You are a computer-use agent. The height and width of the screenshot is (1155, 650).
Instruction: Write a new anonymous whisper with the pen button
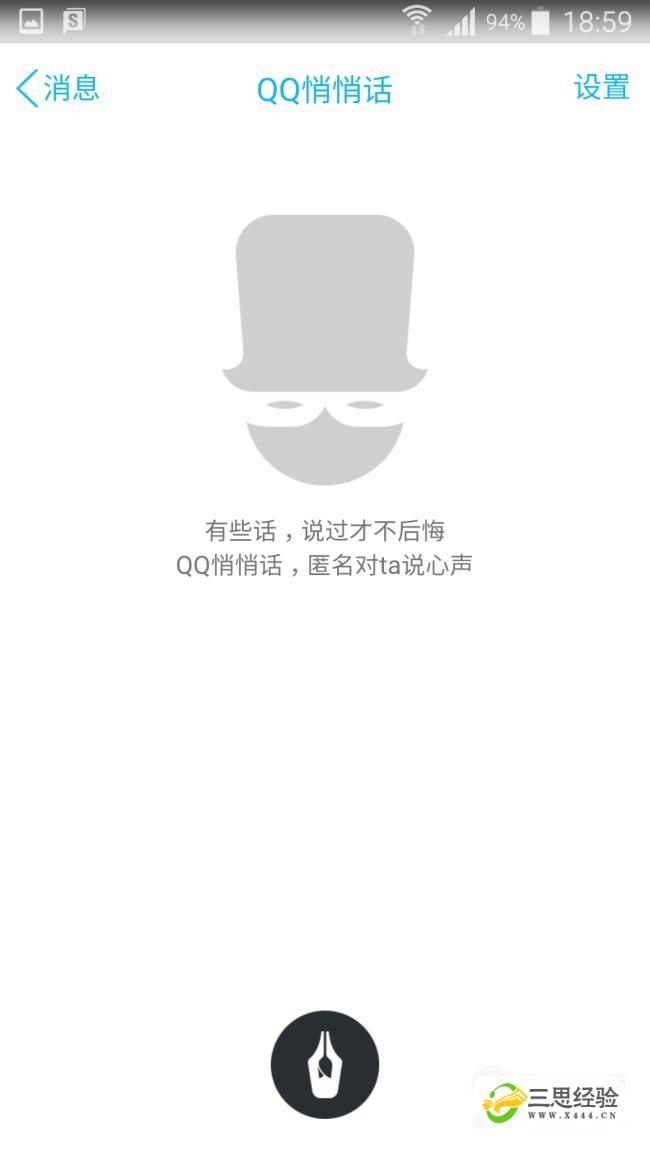click(325, 1064)
